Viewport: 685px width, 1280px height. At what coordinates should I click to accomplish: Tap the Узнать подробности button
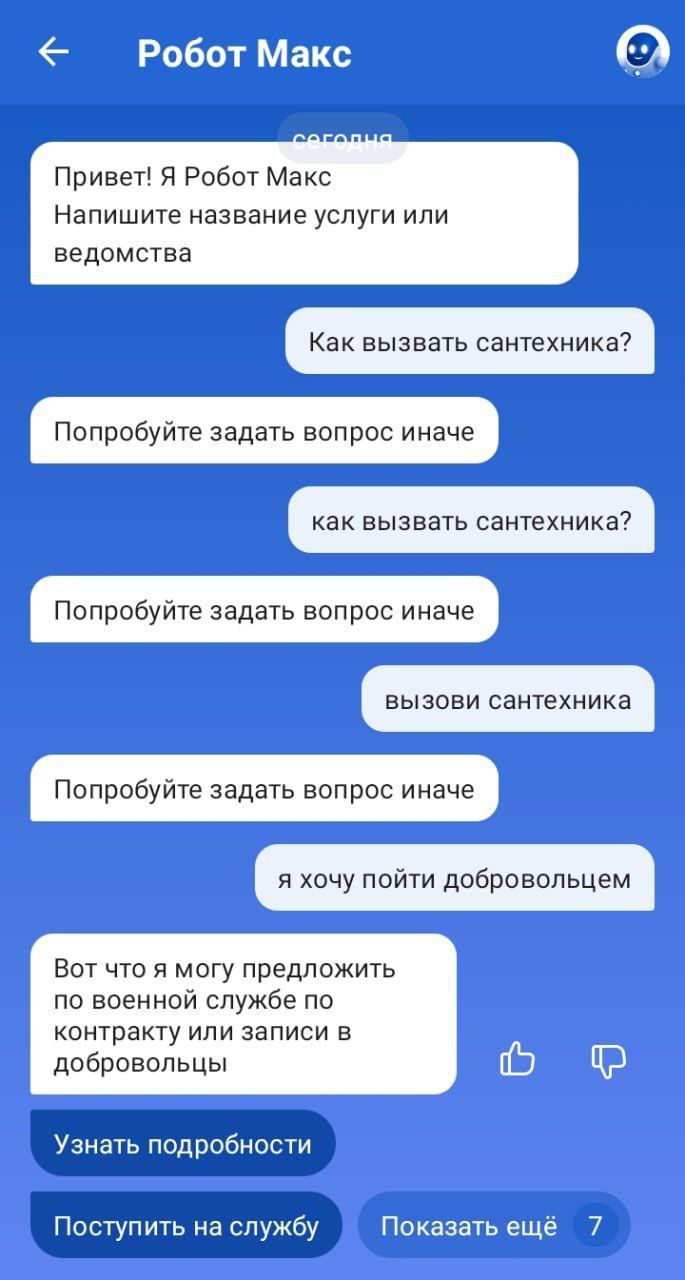(182, 1143)
